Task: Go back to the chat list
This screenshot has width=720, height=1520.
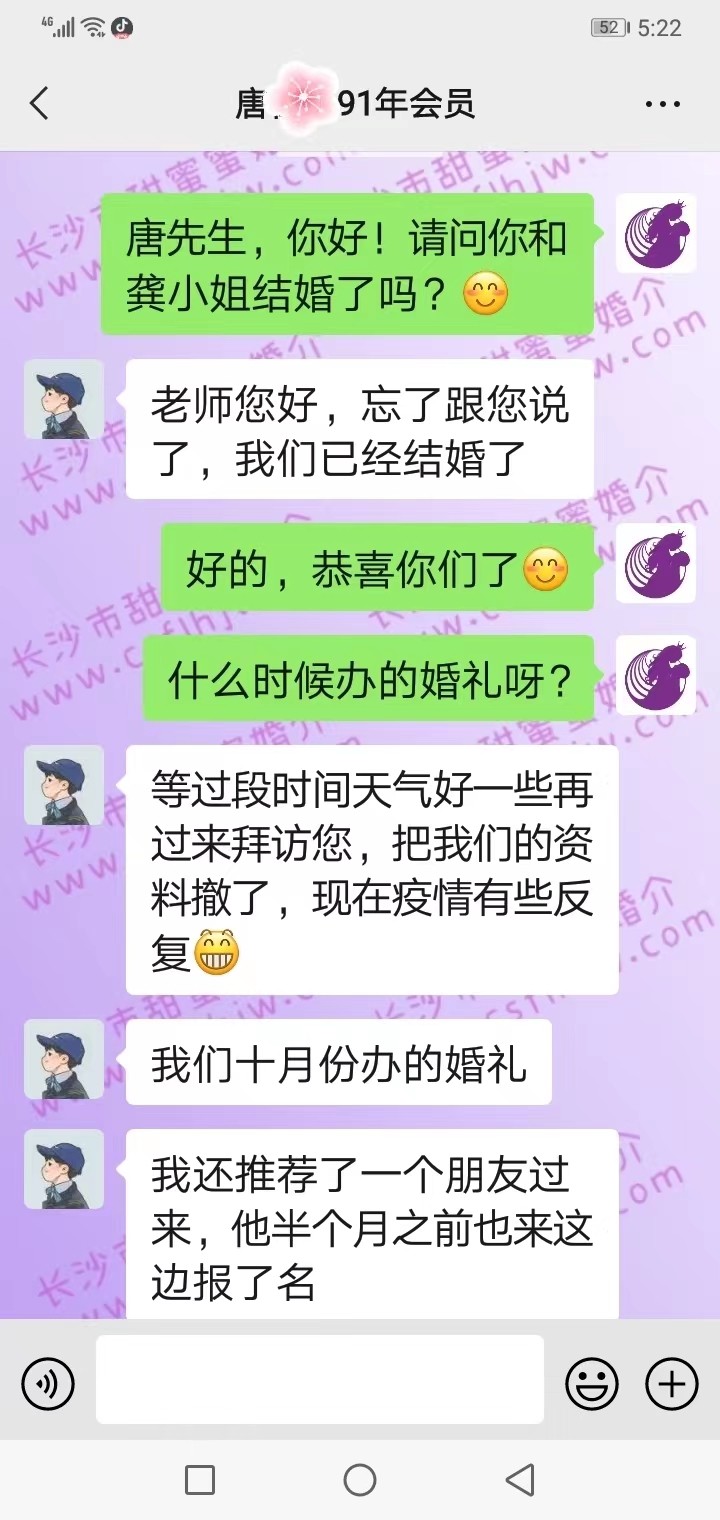Action: 40,104
